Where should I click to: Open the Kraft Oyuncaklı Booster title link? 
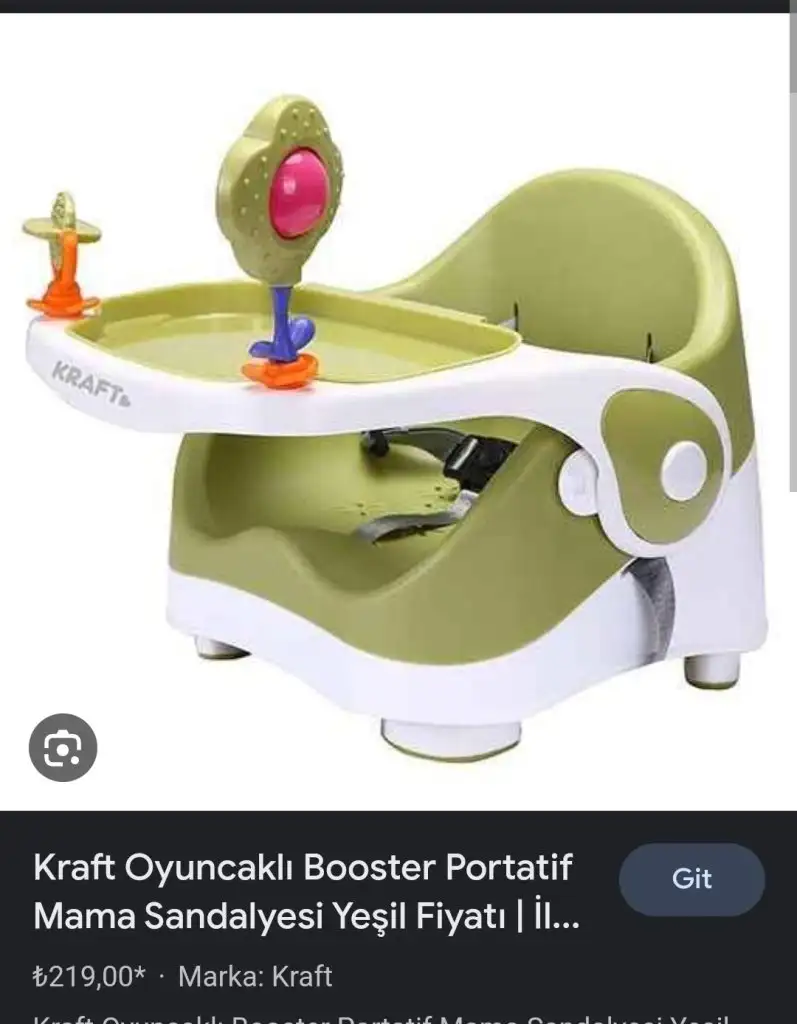(x=306, y=891)
